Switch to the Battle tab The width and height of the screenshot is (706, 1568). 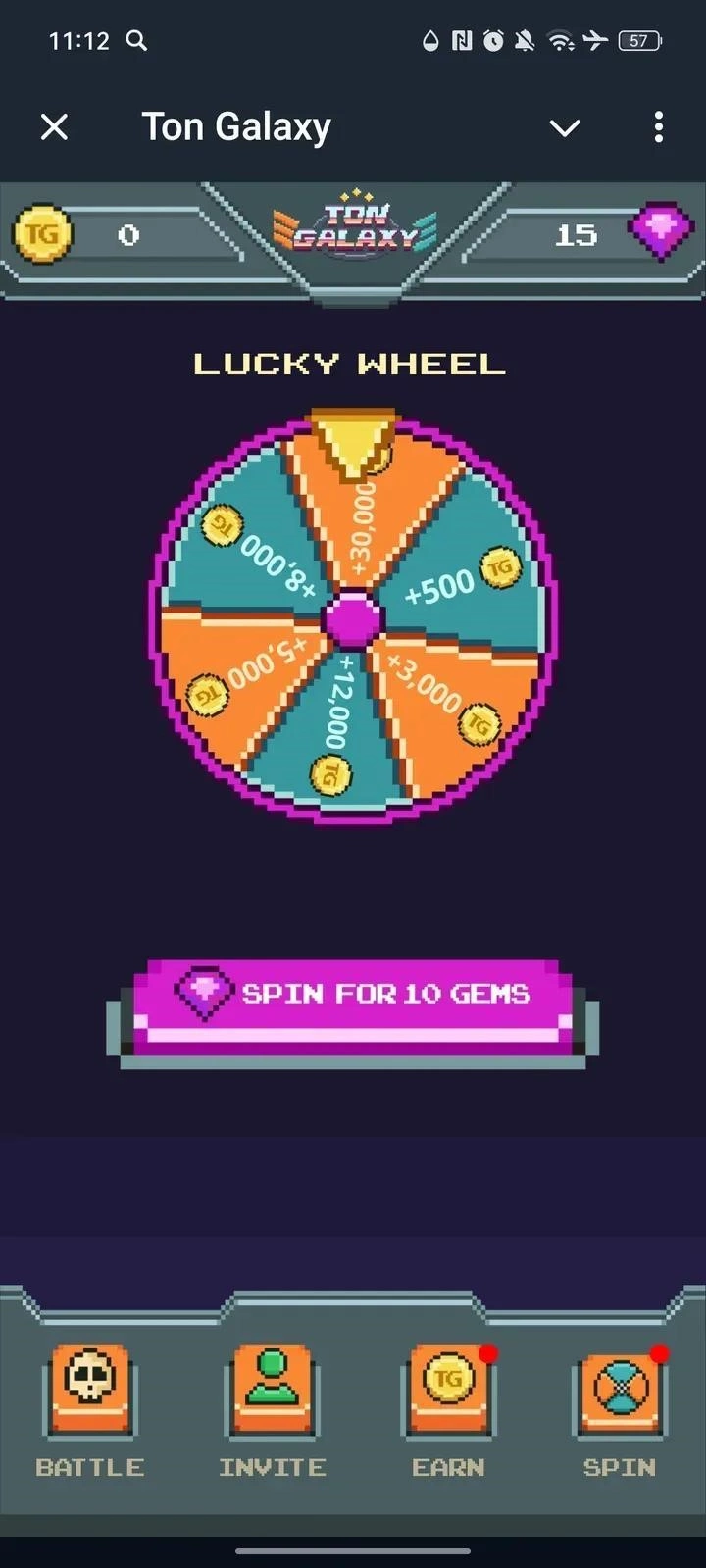(x=90, y=1407)
